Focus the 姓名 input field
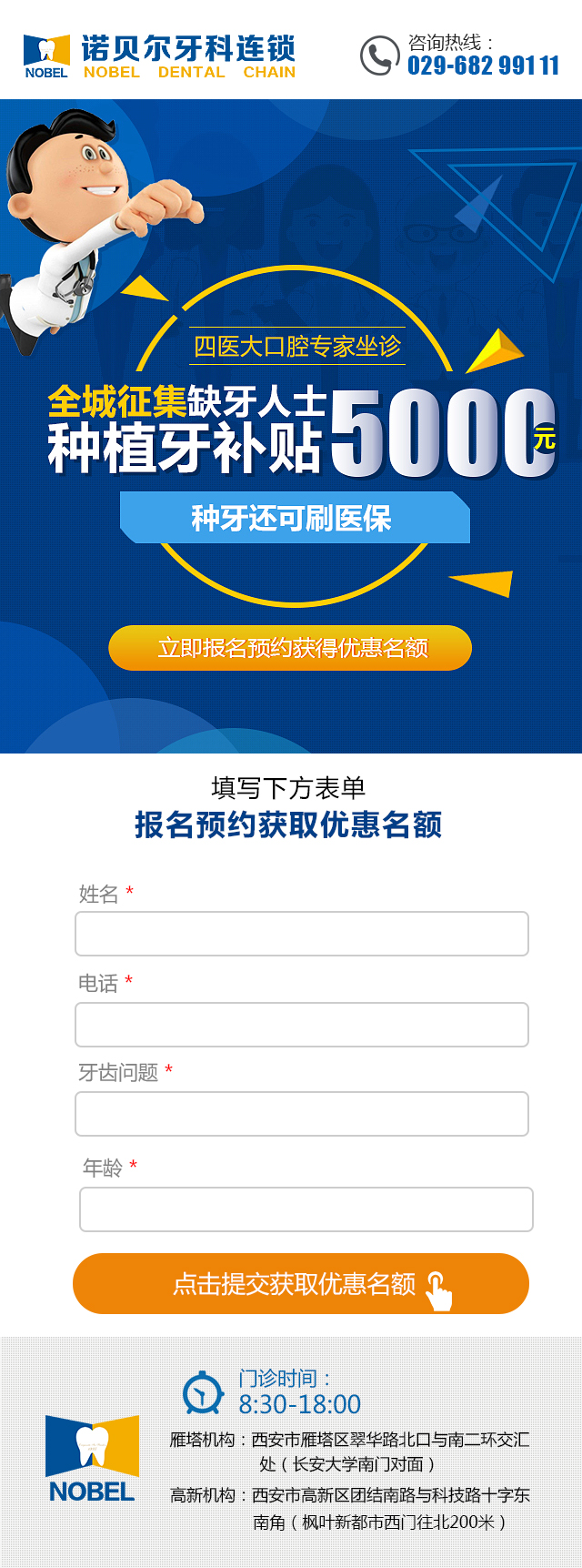The width and height of the screenshot is (582, 1568). coord(301,934)
